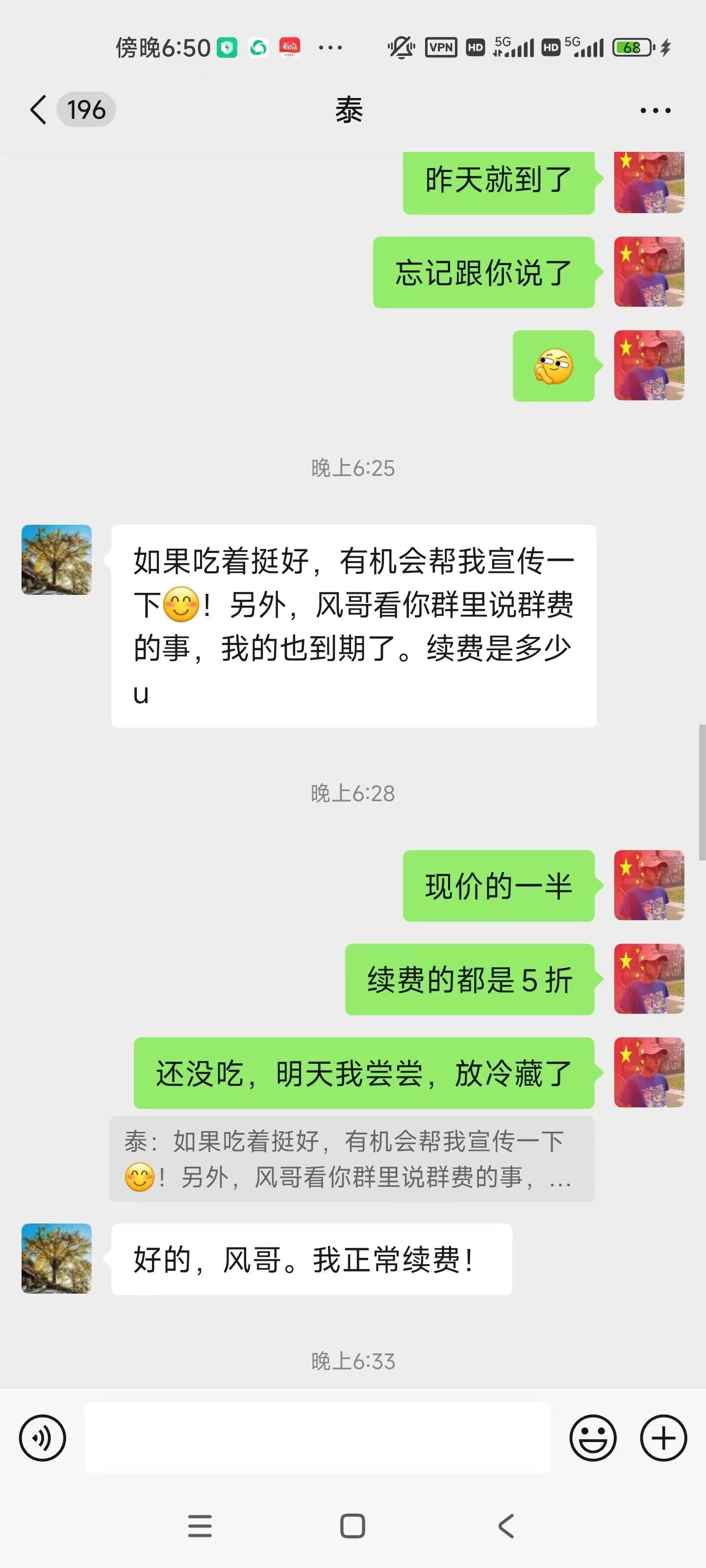This screenshot has height=1568, width=706.
Task: Tap the message text field
Action: click(x=317, y=1438)
